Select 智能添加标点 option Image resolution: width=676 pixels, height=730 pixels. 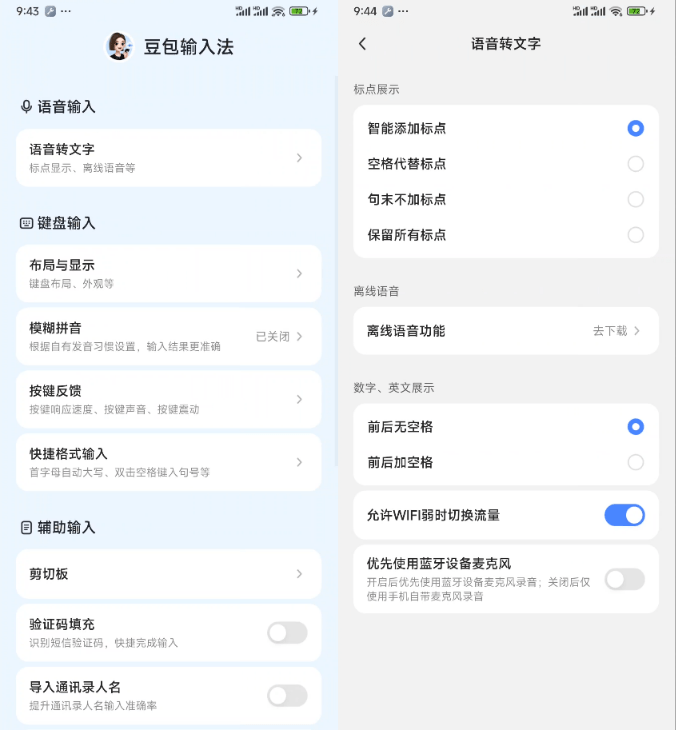(x=635, y=128)
